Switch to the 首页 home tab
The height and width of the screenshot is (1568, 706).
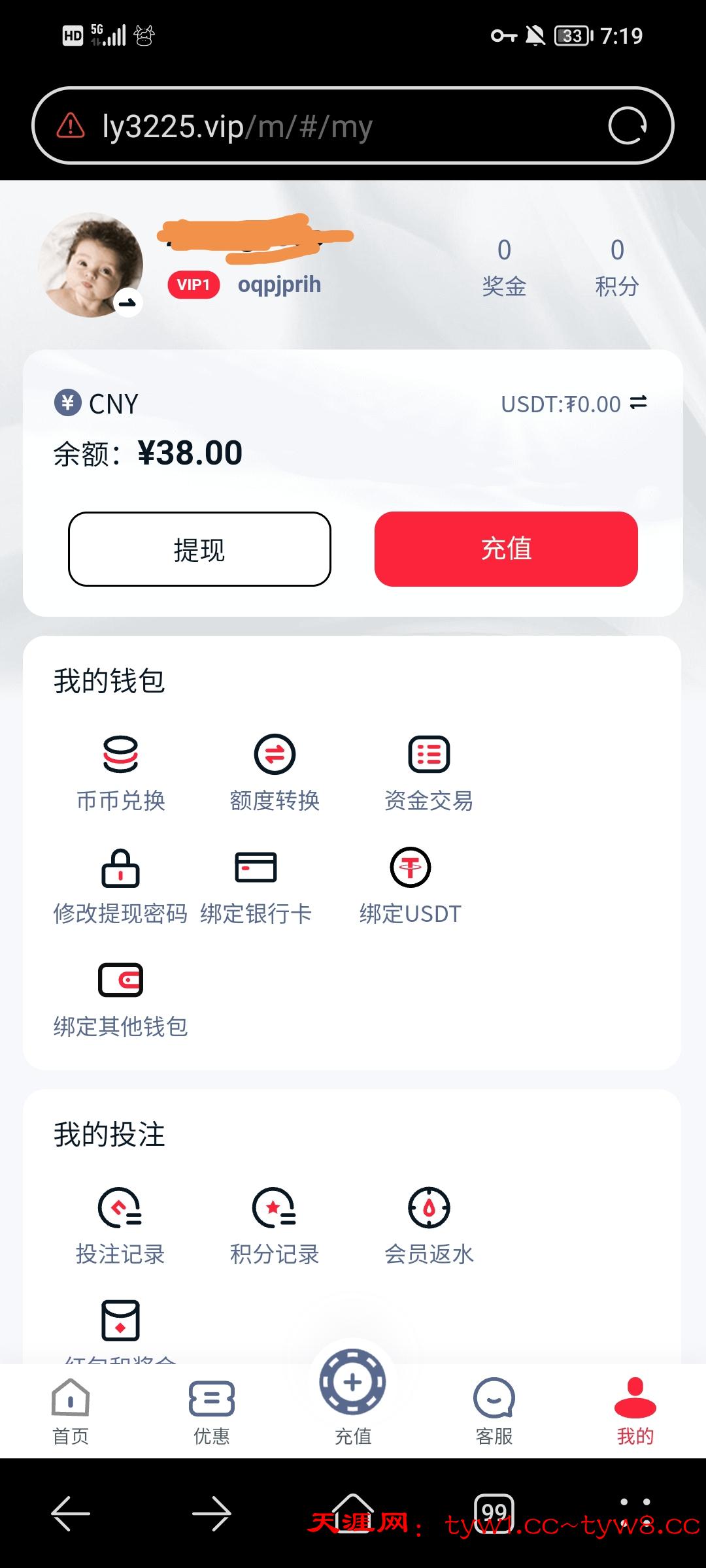click(x=71, y=1411)
